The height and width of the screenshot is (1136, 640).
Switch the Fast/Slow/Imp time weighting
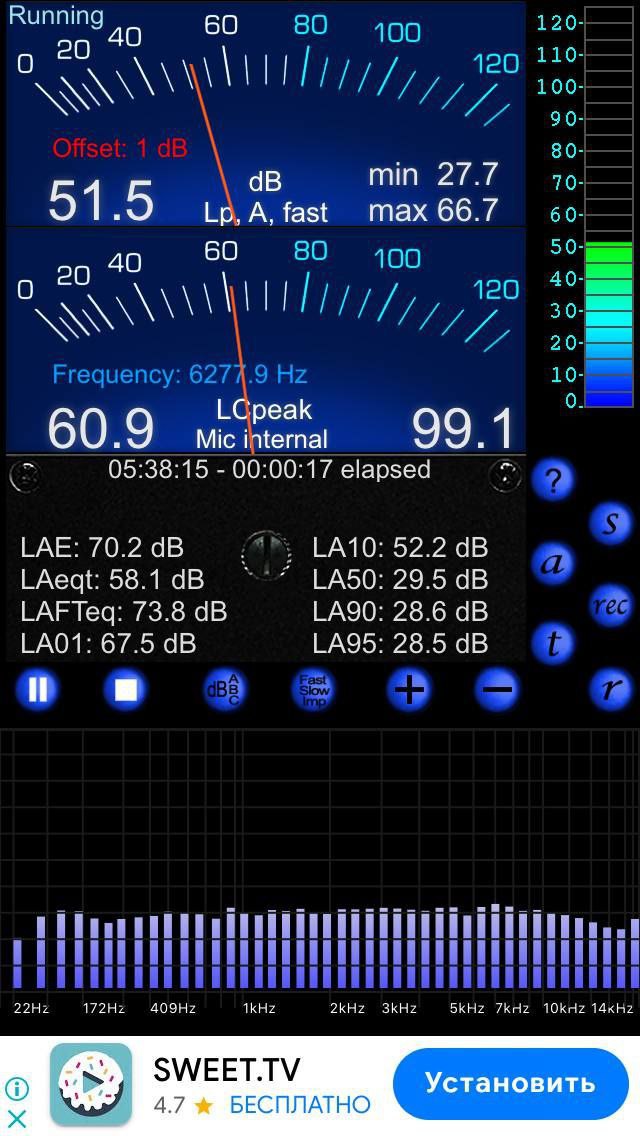point(314,688)
